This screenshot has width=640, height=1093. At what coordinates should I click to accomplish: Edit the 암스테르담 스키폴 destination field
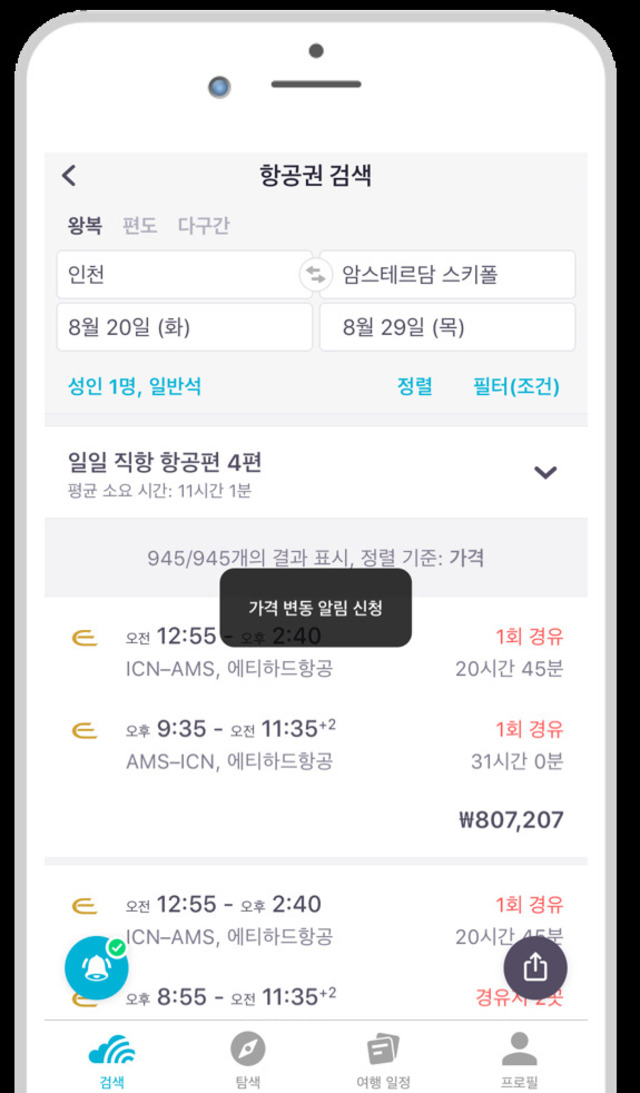pyautogui.click(x=447, y=274)
